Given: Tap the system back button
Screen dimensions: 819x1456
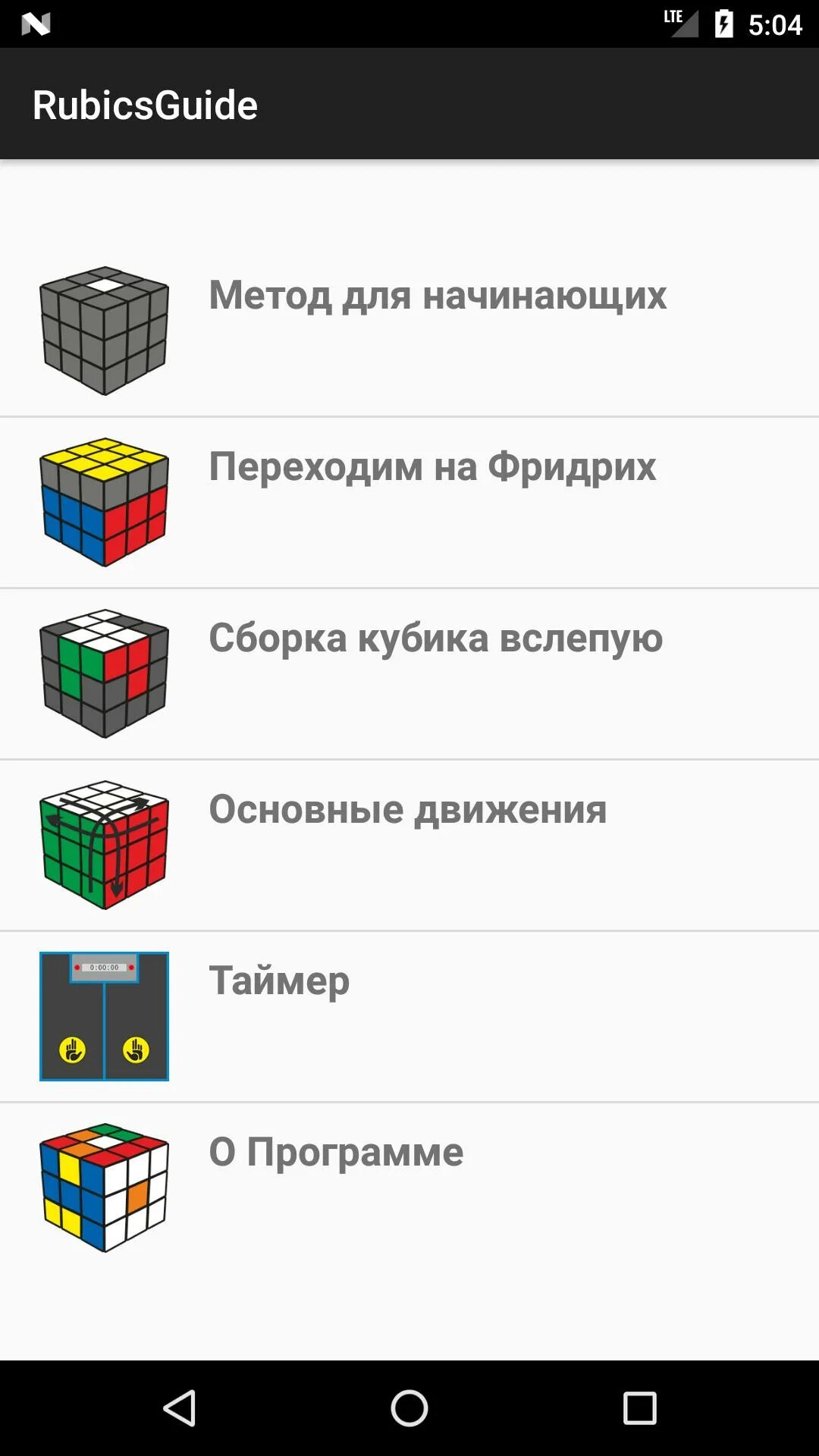Looking at the screenshot, I should coord(180,1408).
